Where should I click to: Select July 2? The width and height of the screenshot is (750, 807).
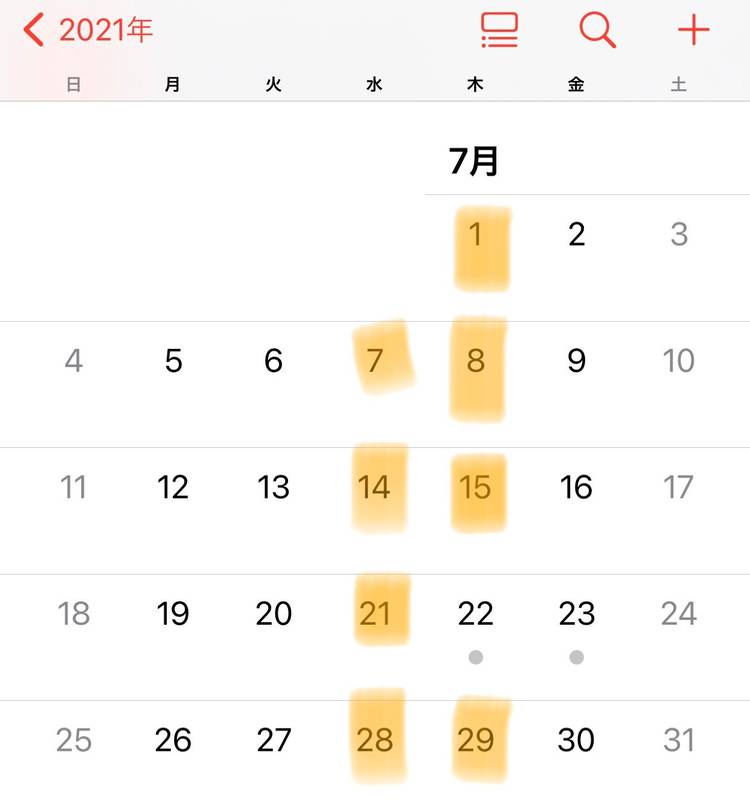tap(576, 235)
